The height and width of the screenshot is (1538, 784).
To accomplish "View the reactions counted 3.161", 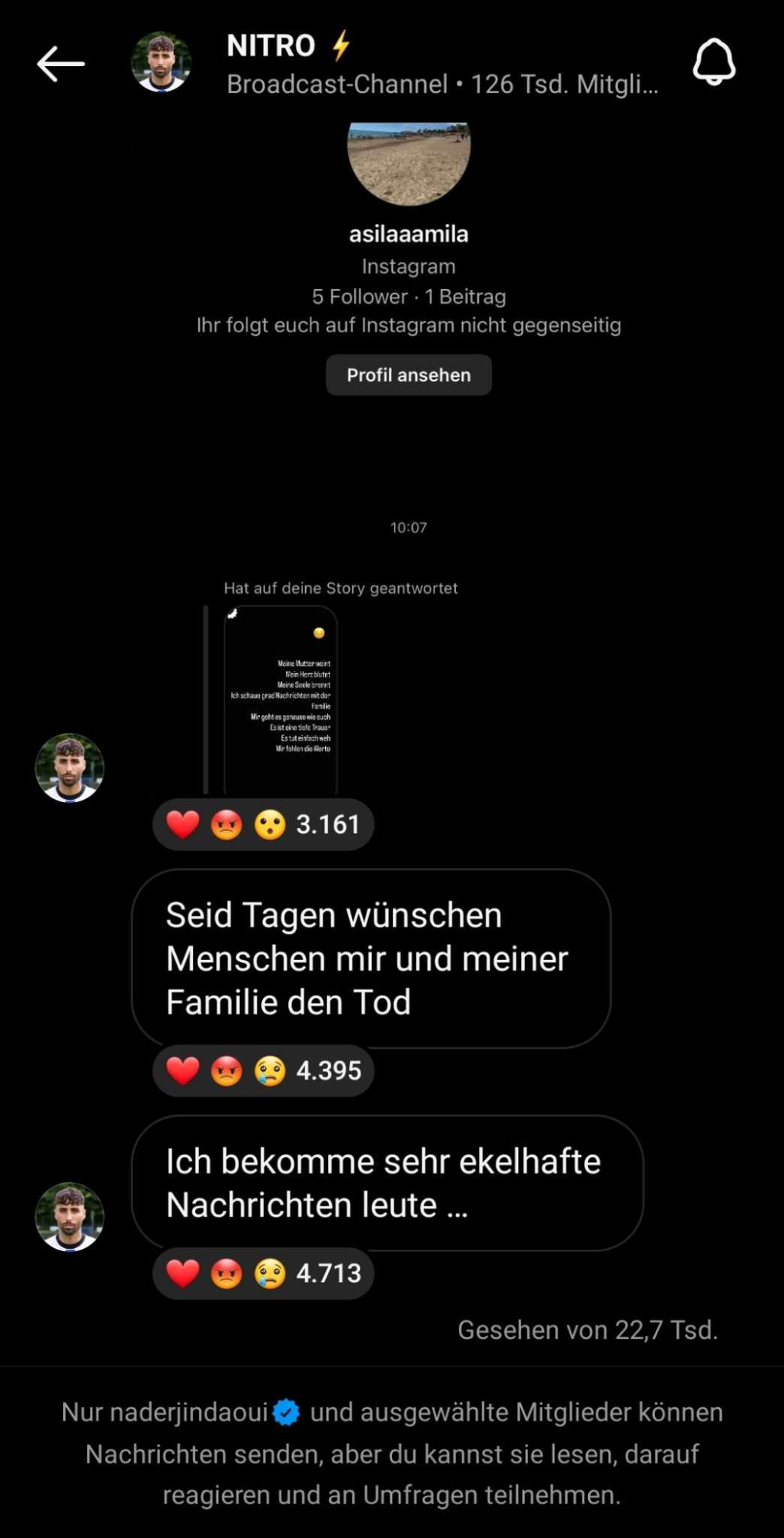I will 263,825.
